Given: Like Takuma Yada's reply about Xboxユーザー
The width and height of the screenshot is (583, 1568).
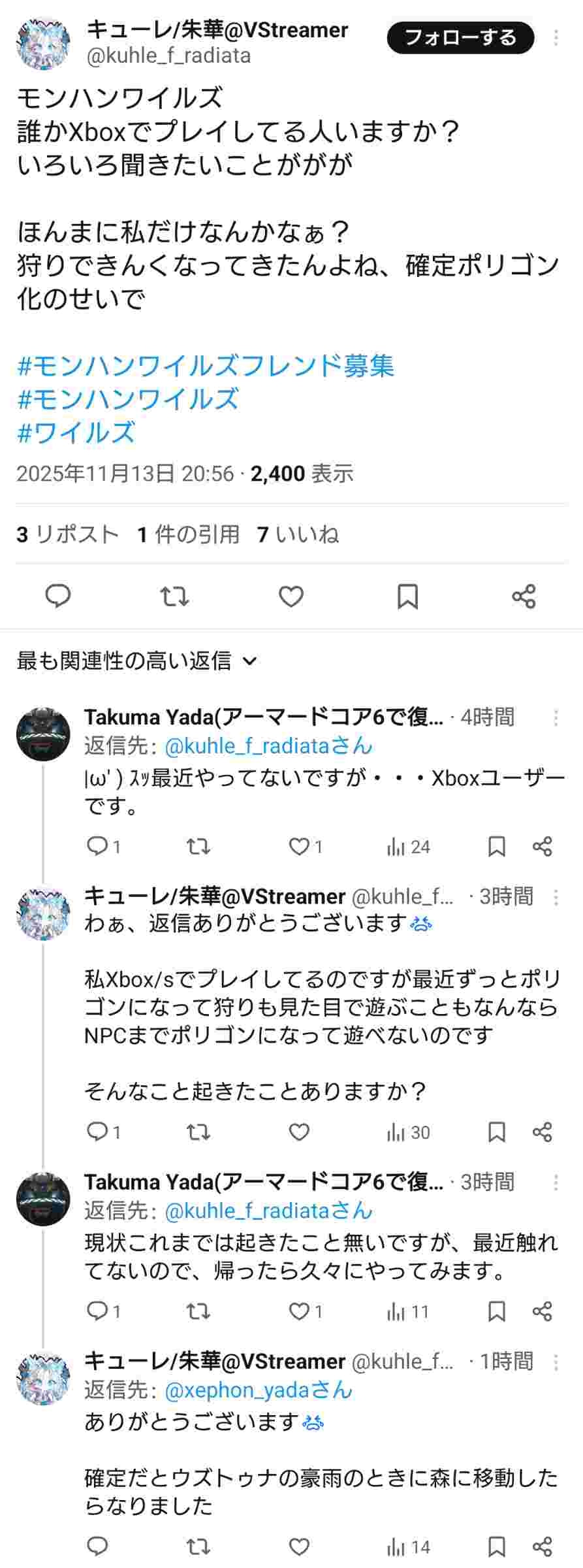Looking at the screenshot, I should (300, 847).
